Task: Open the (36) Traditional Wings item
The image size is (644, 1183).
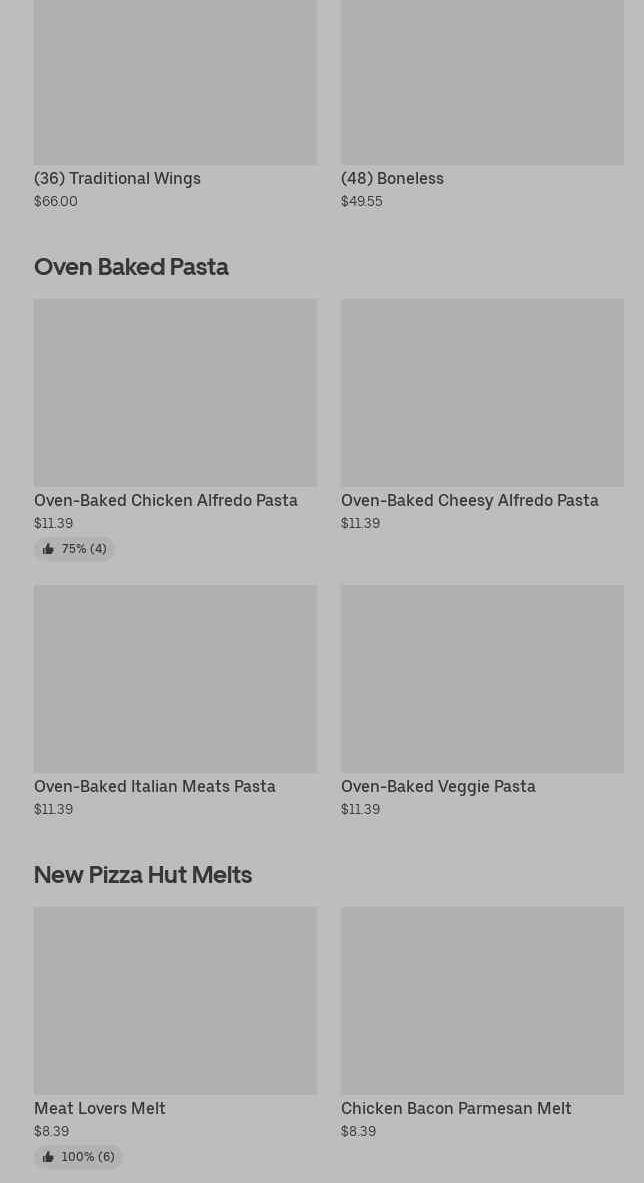Action: pos(175,100)
